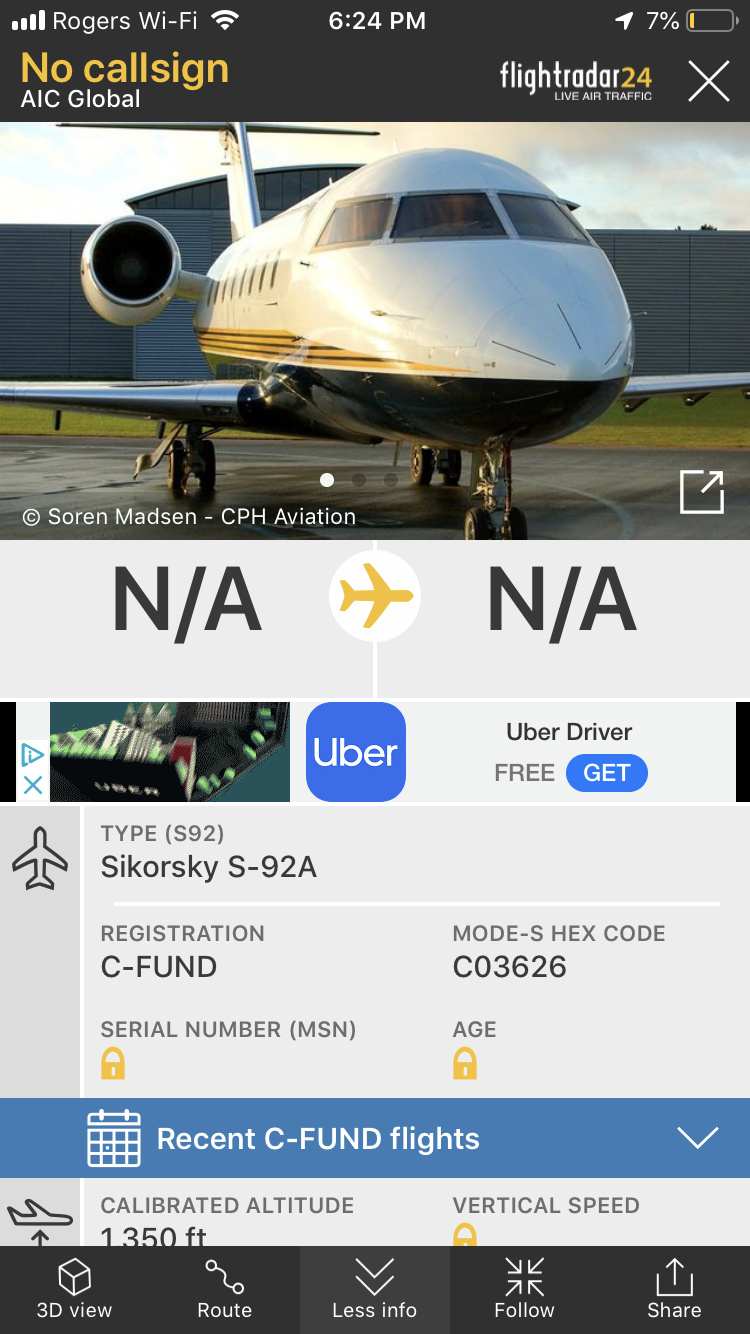Image resolution: width=750 pixels, height=1334 pixels.
Task: Tap the GET button for Uber Driver
Action: coord(606,773)
